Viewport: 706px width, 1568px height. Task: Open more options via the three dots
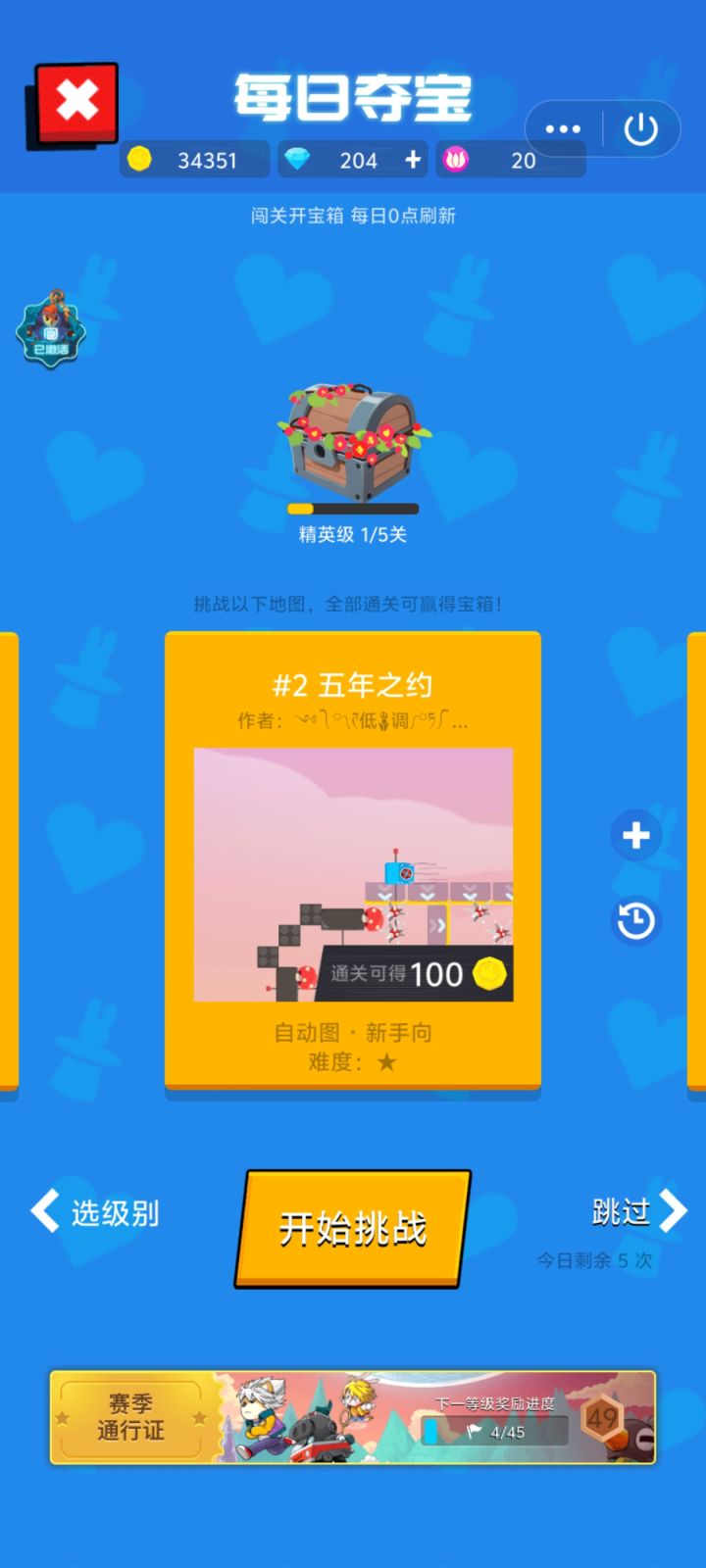(x=562, y=128)
